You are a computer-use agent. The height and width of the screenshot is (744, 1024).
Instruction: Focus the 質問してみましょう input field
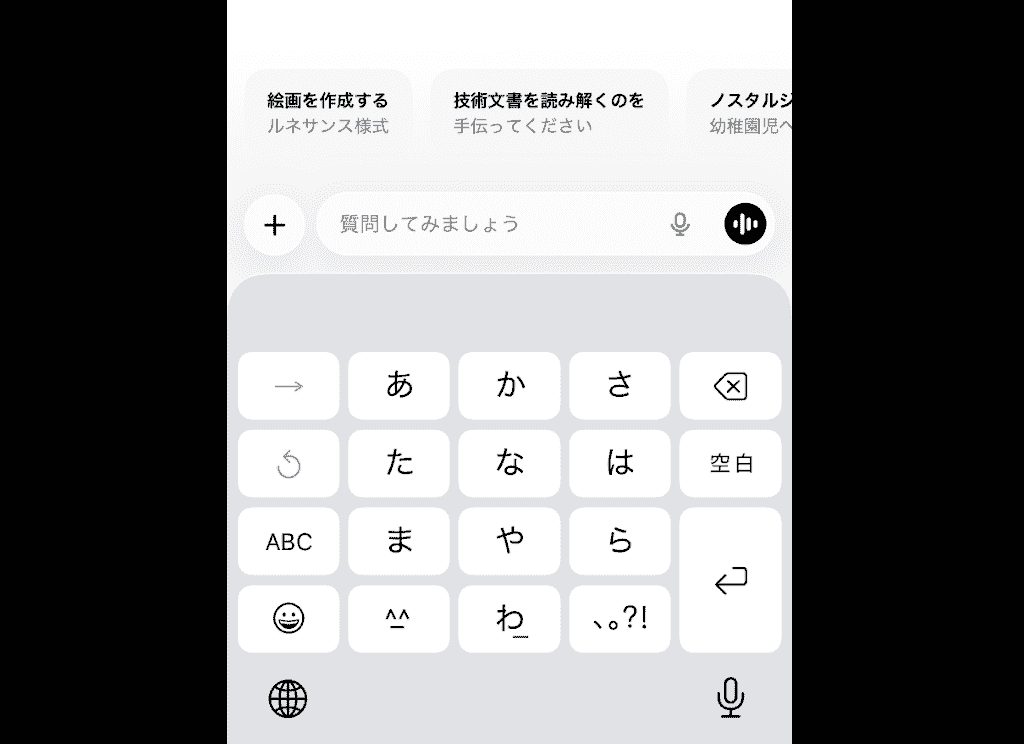tap(490, 224)
